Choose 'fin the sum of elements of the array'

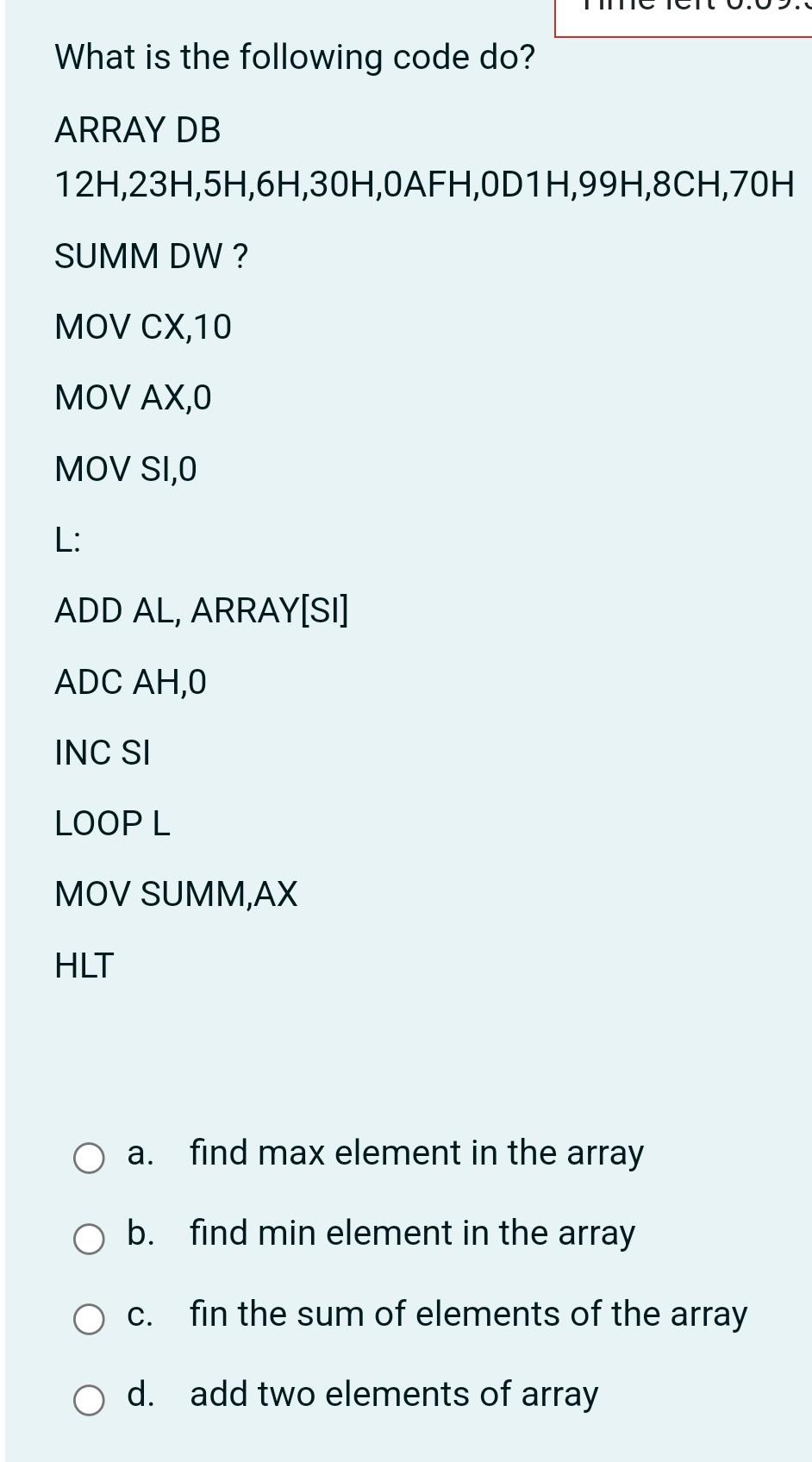pos(467,1315)
